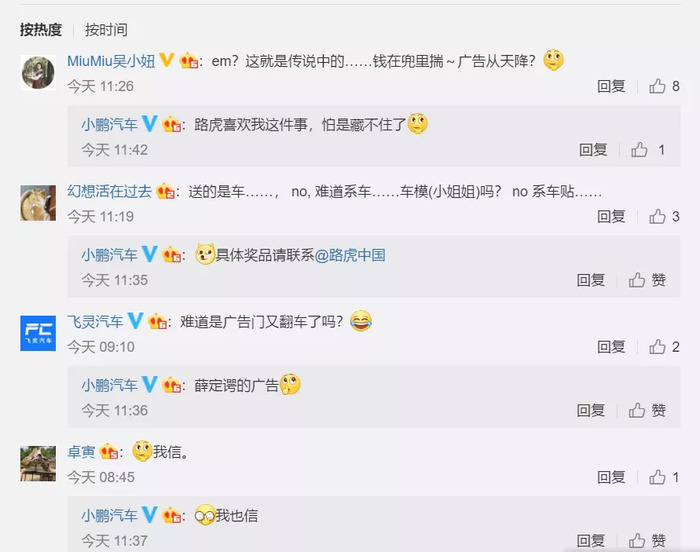The image size is (700, 552).
Task: Open MiuMiu吴小姐's profile name
Action: click(110, 61)
